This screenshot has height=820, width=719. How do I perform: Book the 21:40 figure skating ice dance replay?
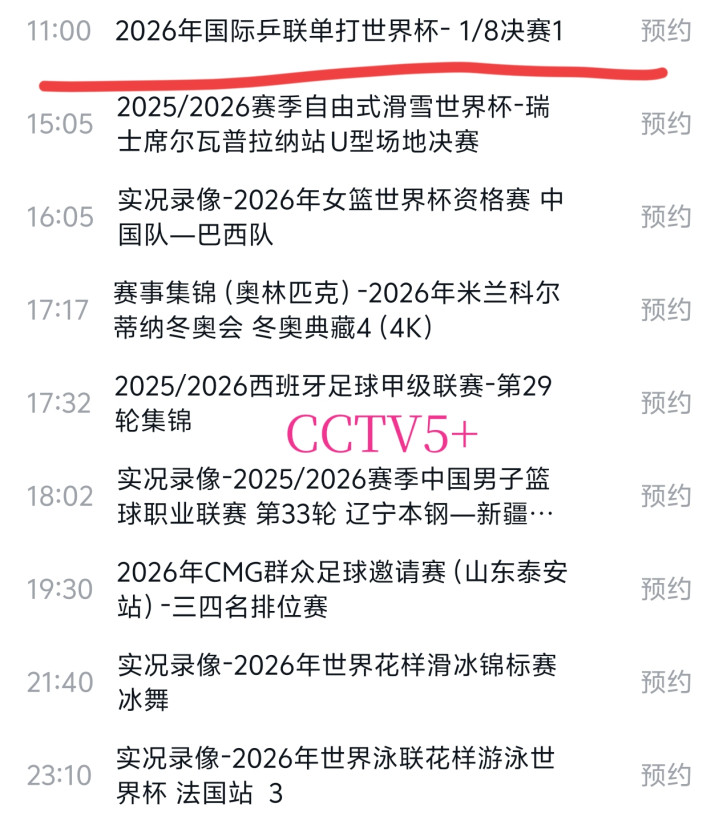point(665,682)
